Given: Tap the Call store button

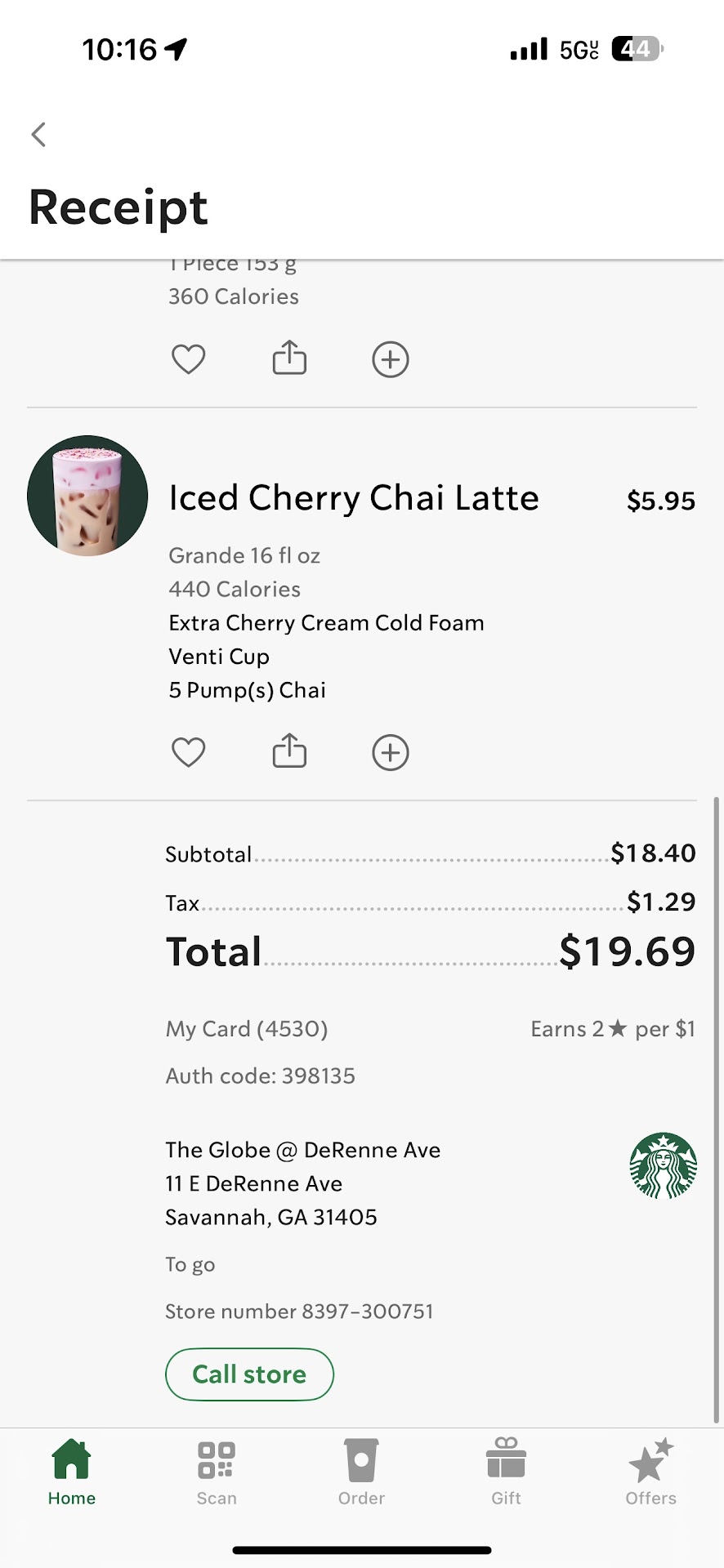Looking at the screenshot, I should [249, 1374].
